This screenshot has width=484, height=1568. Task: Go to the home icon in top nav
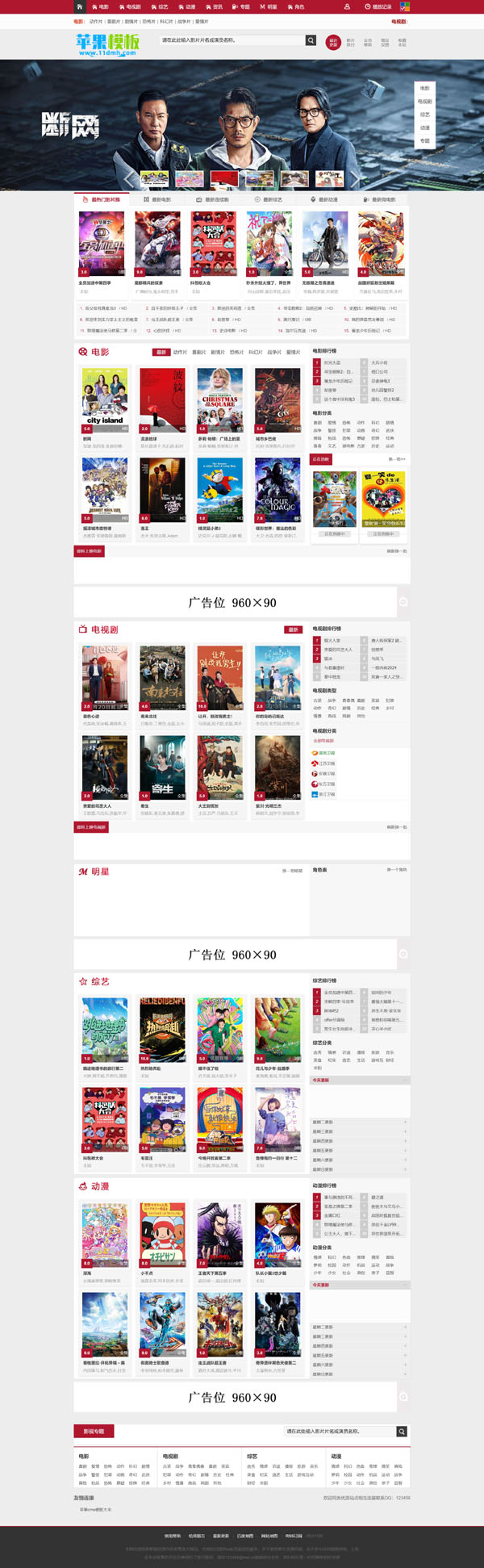[x=79, y=6]
